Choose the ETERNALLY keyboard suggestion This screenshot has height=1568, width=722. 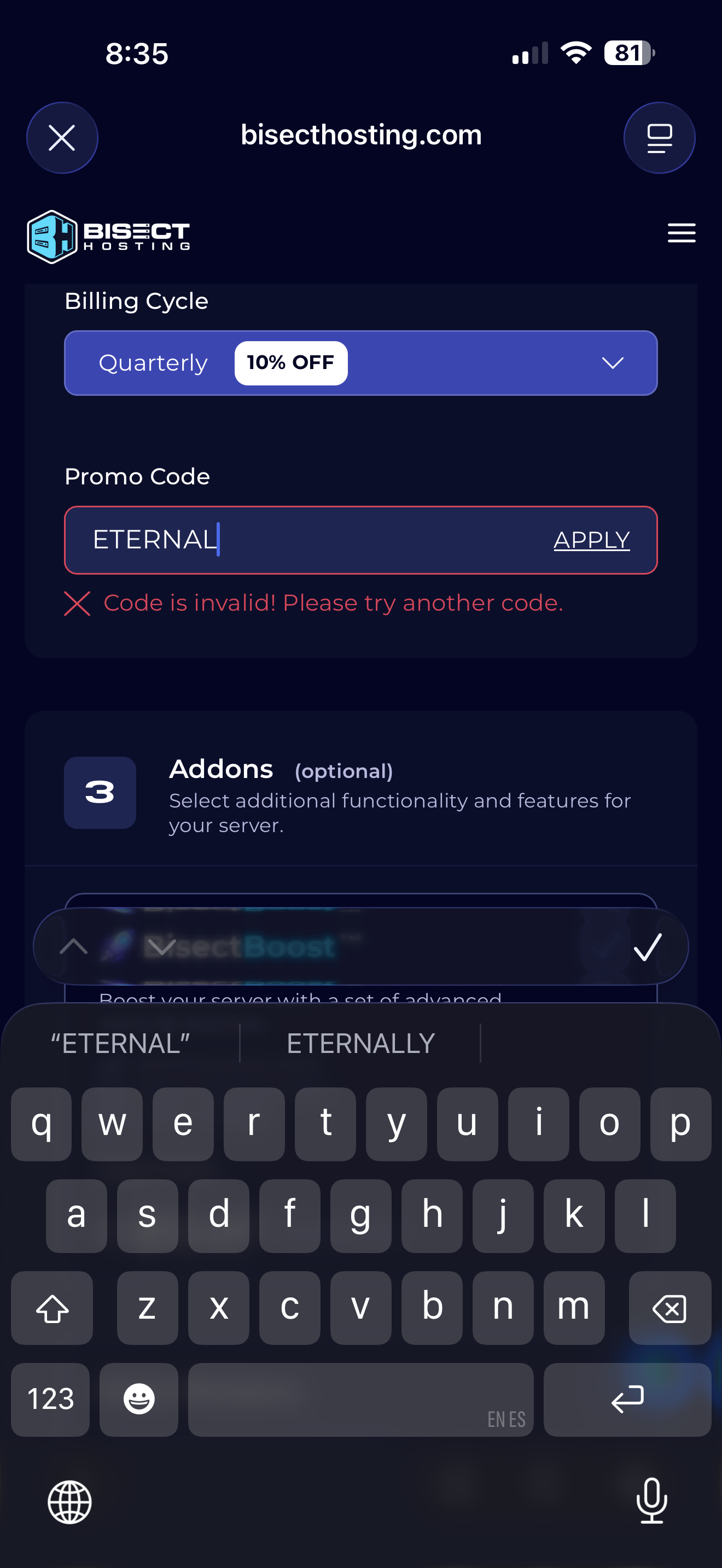[x=360, y=1043]
